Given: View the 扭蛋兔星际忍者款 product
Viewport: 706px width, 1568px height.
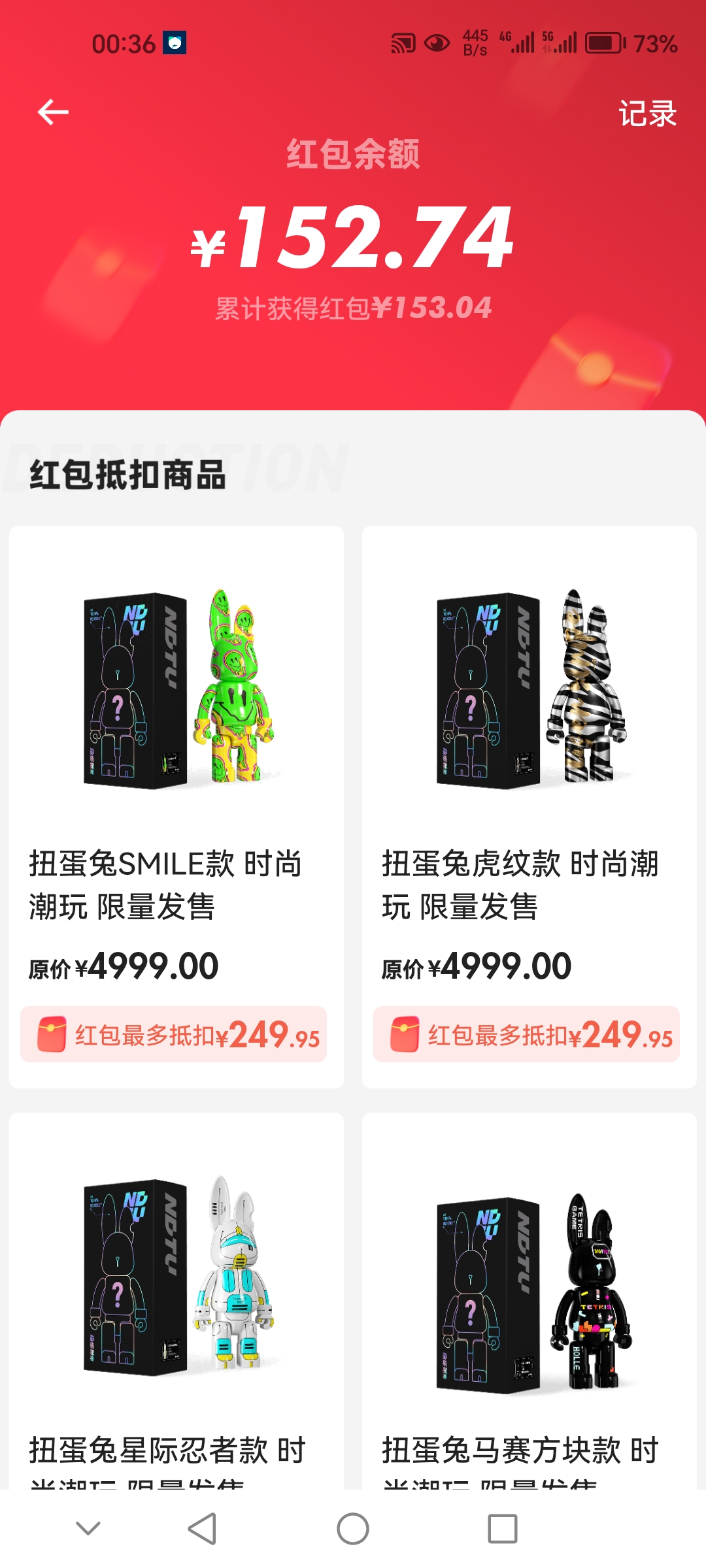Looking at the screenshot, I should pos(176,1300).
